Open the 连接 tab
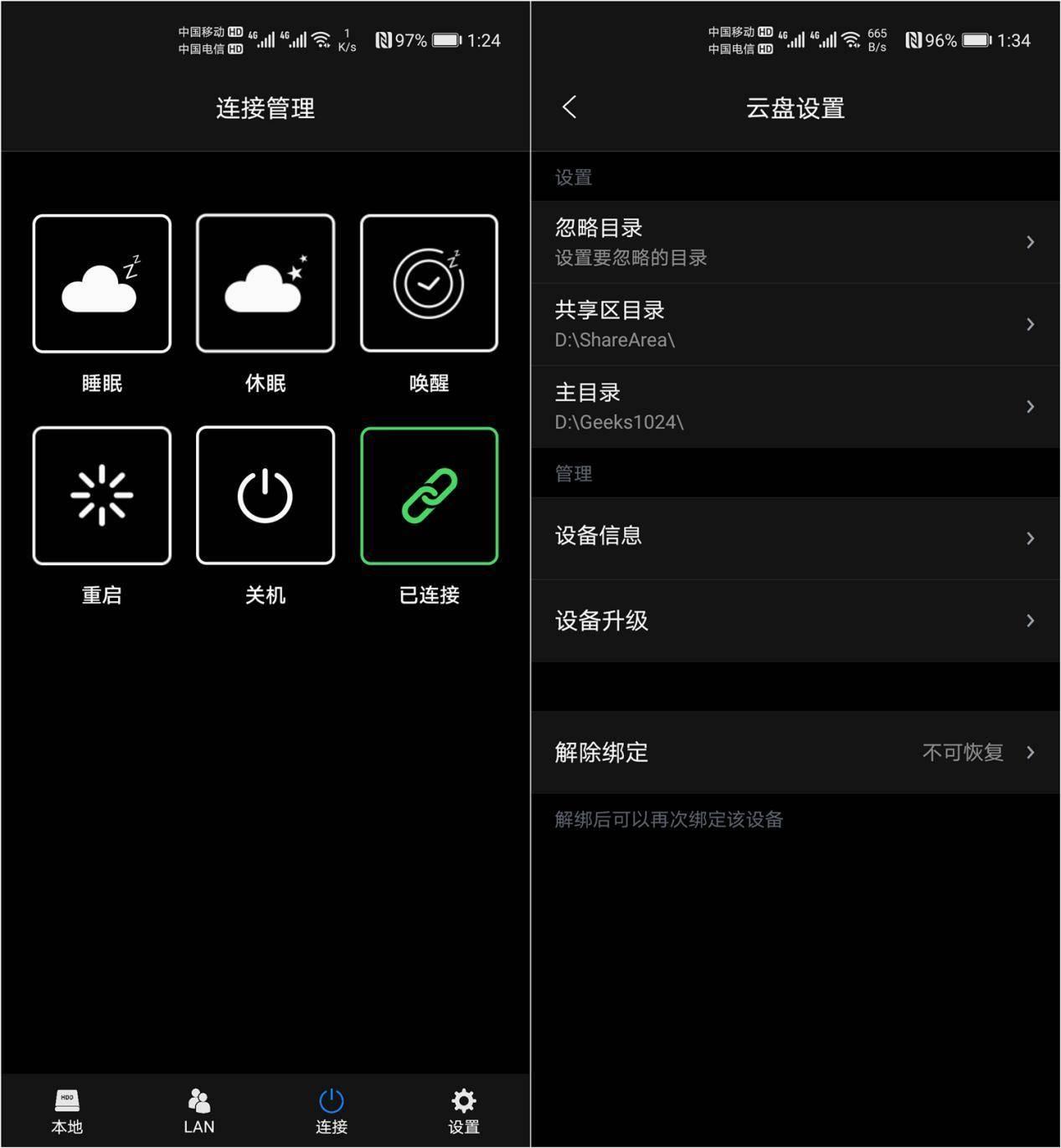 (332, 1111)
